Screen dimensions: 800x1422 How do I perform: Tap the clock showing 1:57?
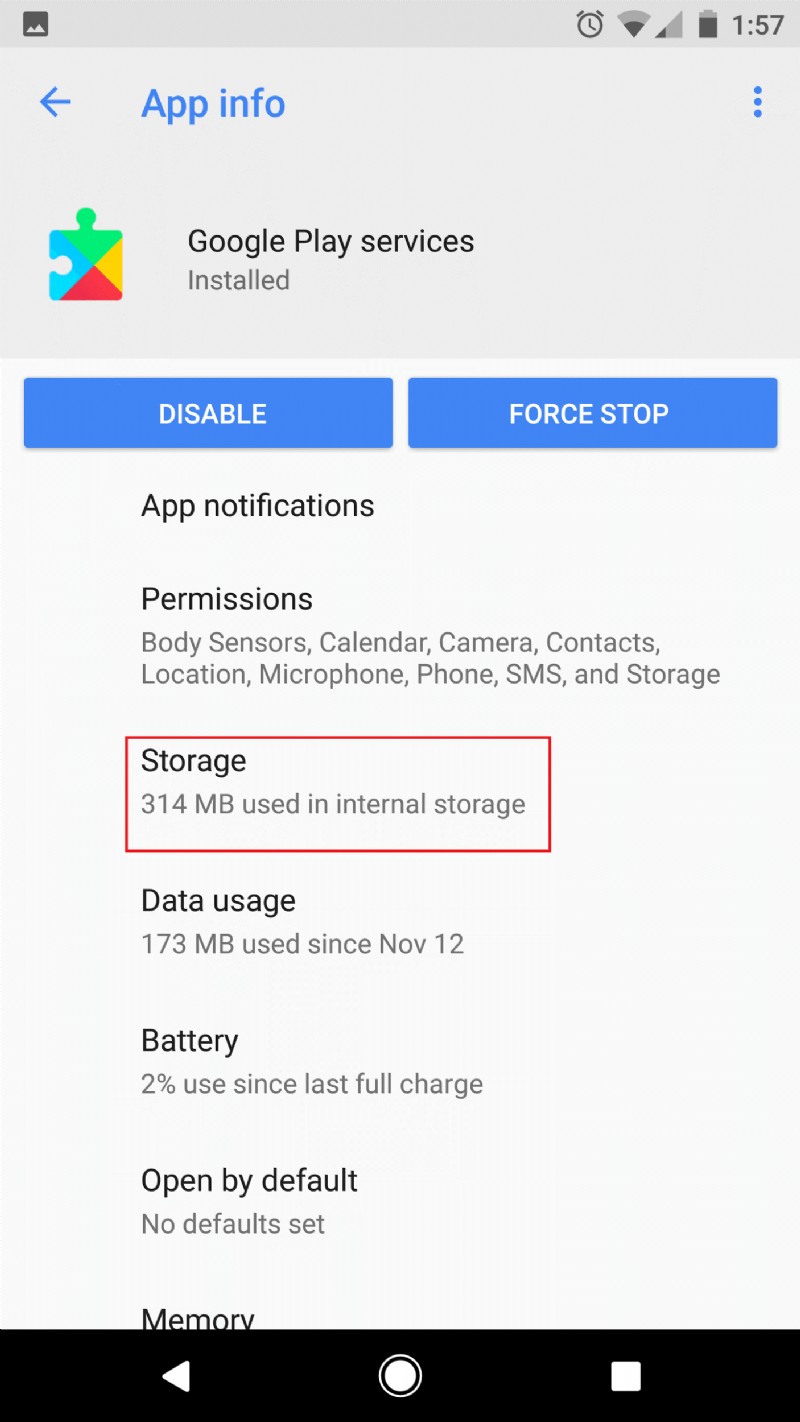(757, 24)
